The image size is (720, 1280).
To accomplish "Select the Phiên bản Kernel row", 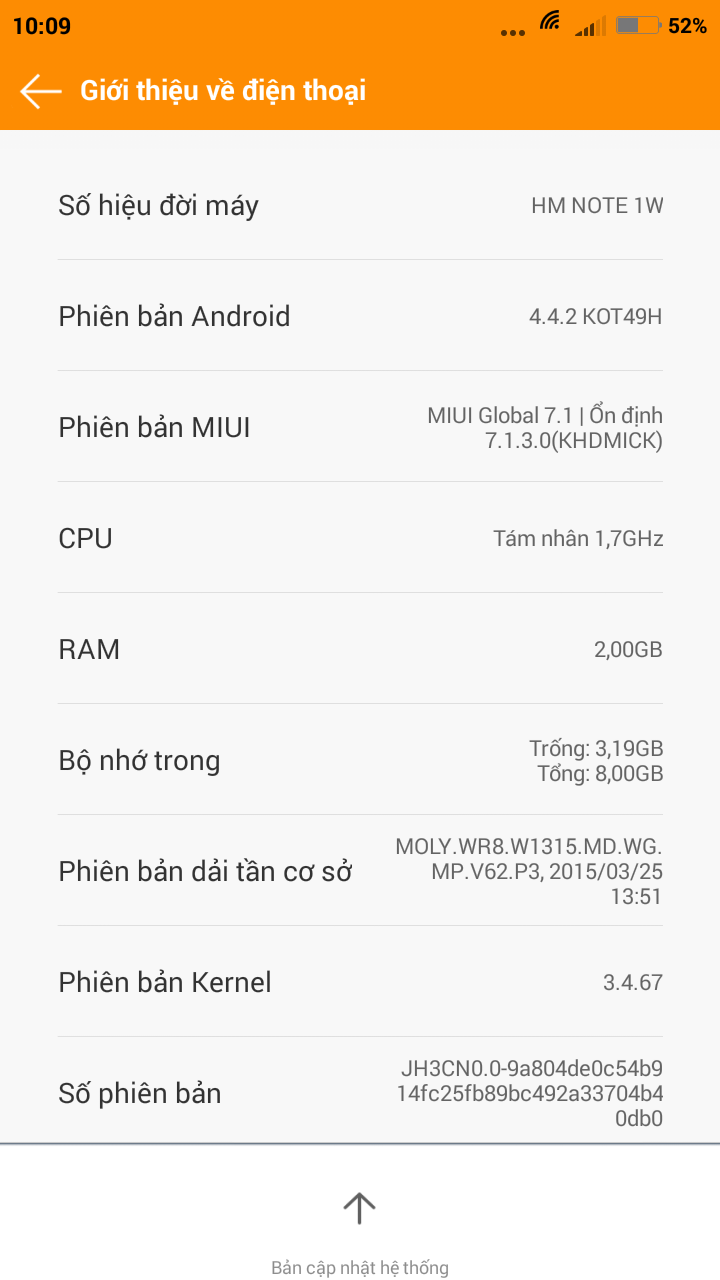I will [x=360, y=982].
